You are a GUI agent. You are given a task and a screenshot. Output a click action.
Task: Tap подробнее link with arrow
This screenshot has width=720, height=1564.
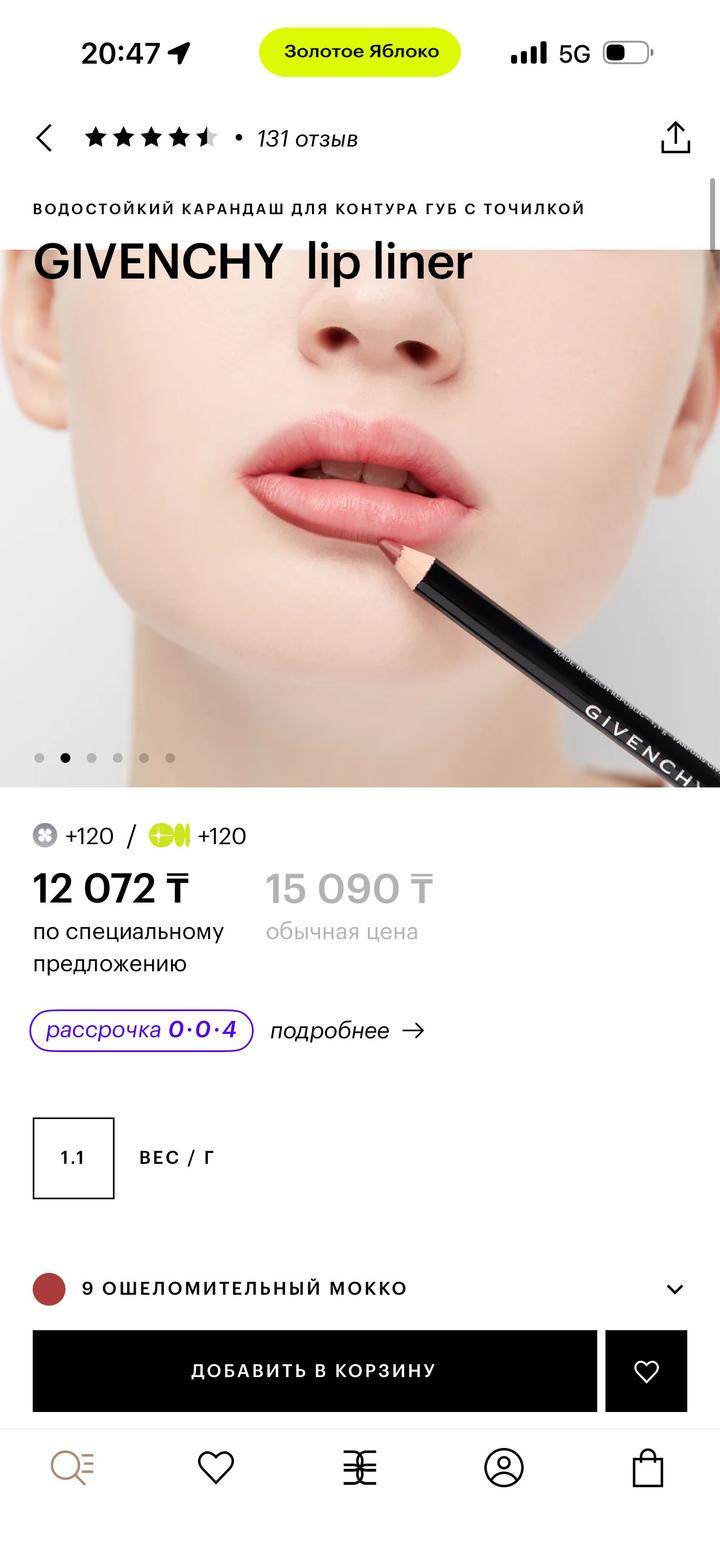pos(347,1031)
